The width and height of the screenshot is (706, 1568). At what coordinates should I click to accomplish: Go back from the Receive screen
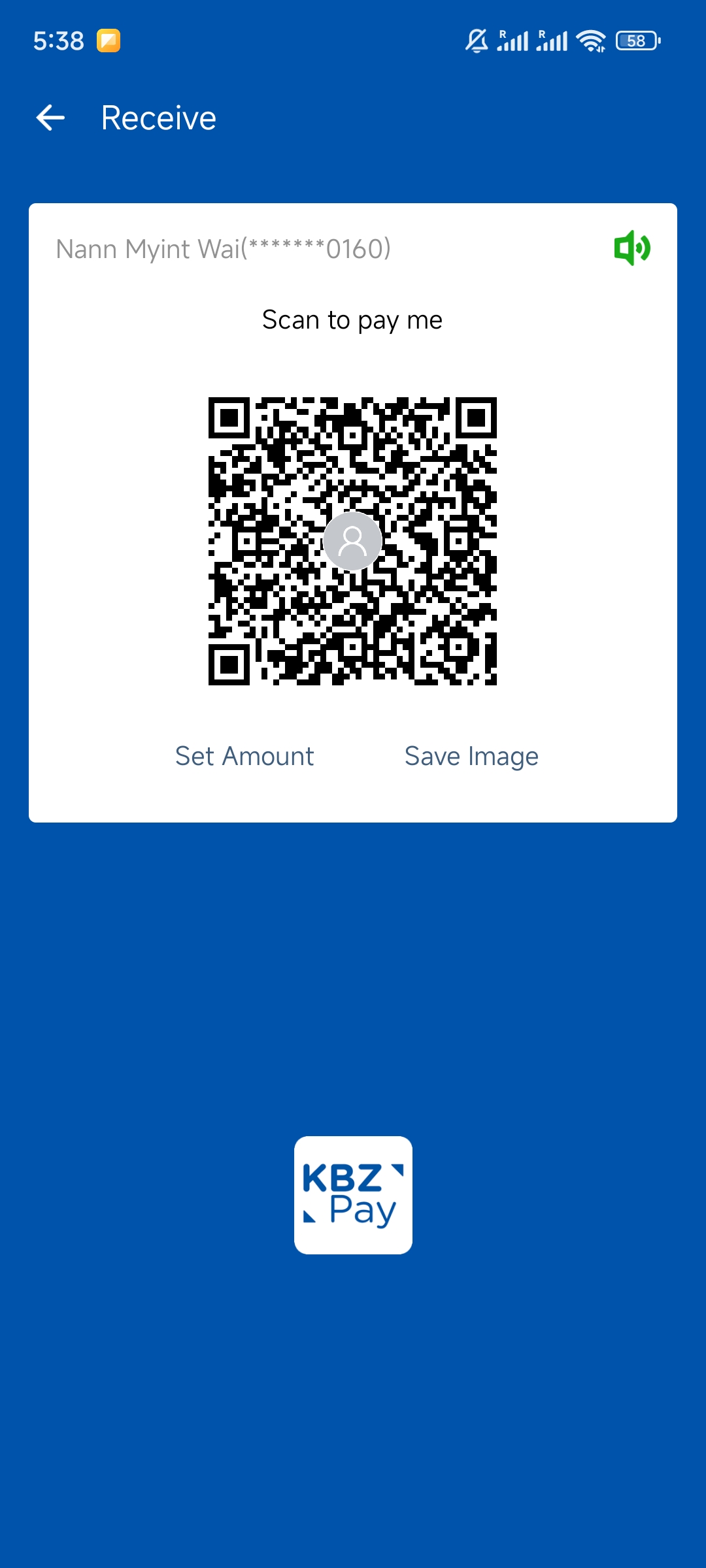[x=50, y=118]
